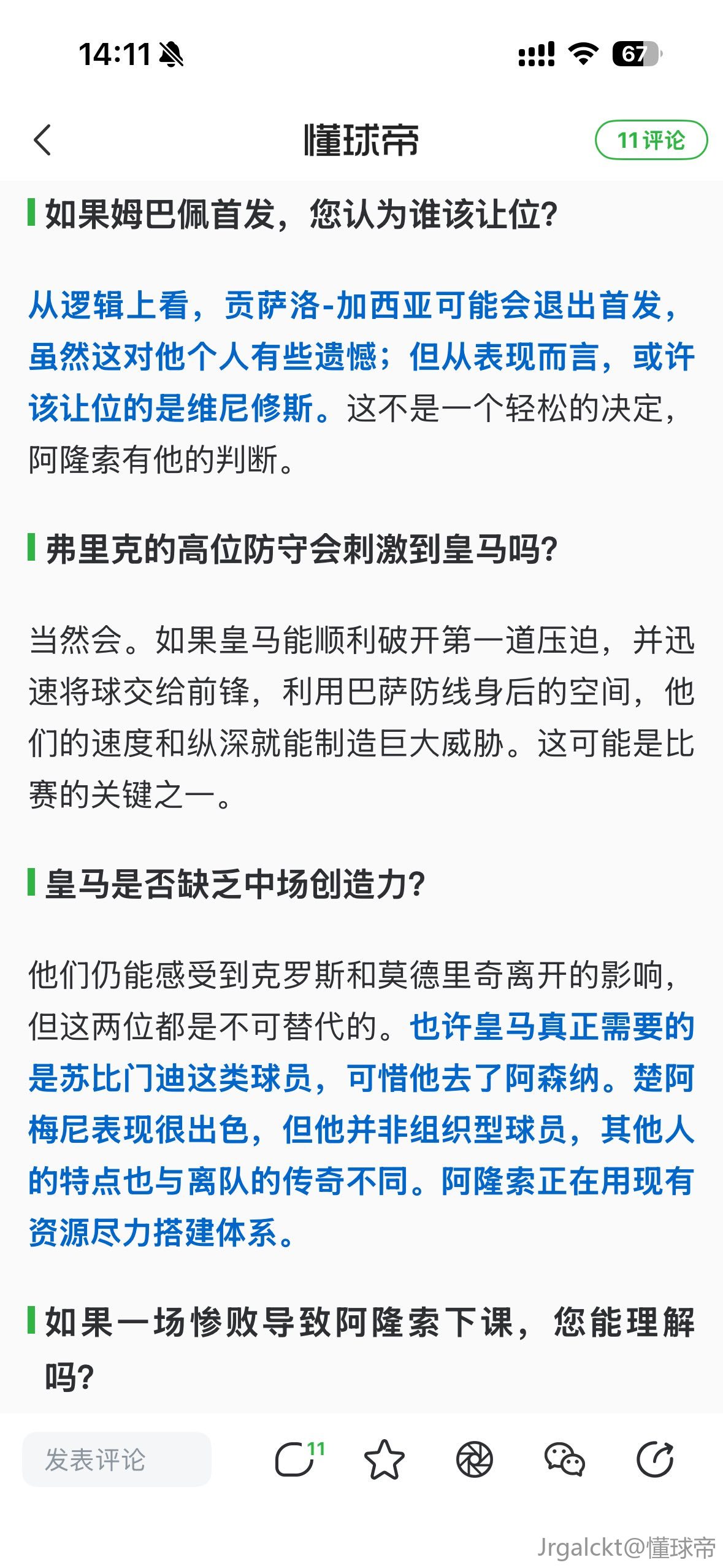View comments via the bubble icon
The height and width of the screenshot is (1568, 723).
coord(296,1459)
